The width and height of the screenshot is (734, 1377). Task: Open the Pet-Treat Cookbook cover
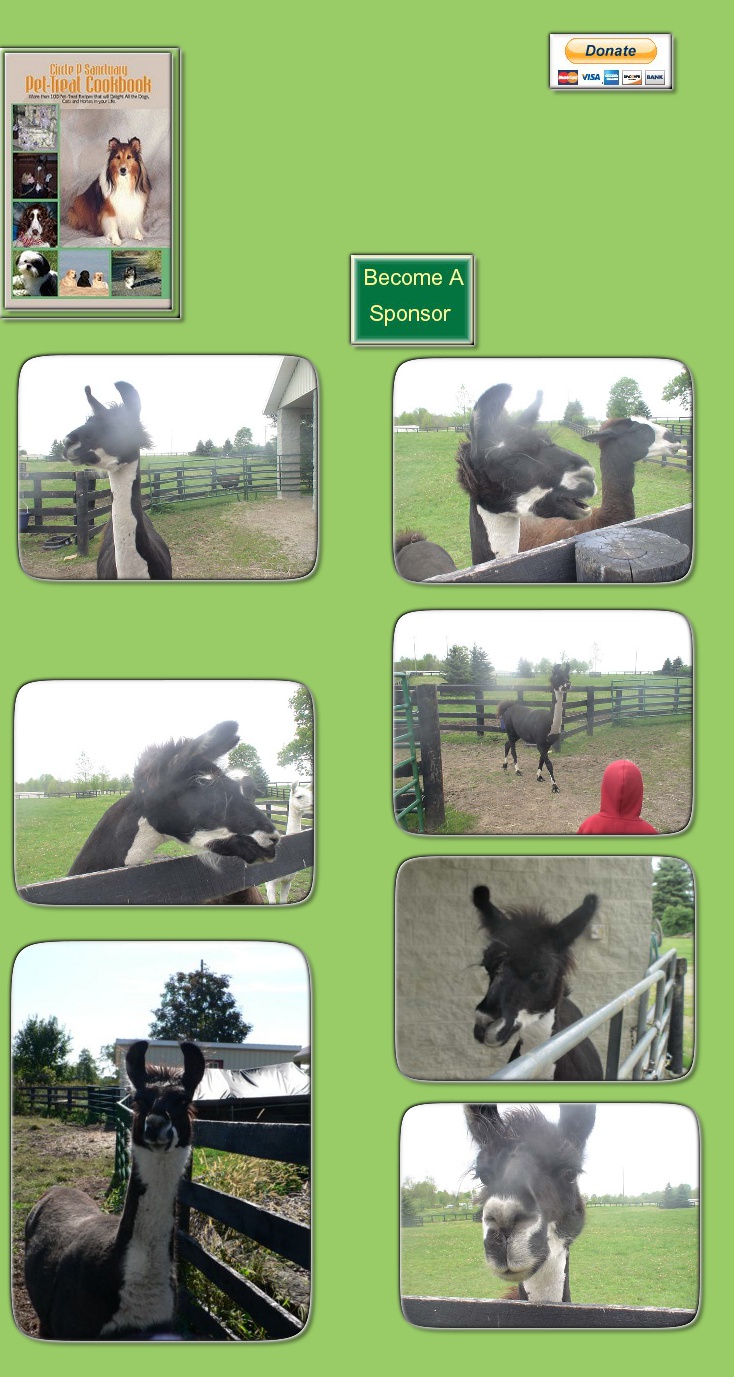(x=90, y=182)
